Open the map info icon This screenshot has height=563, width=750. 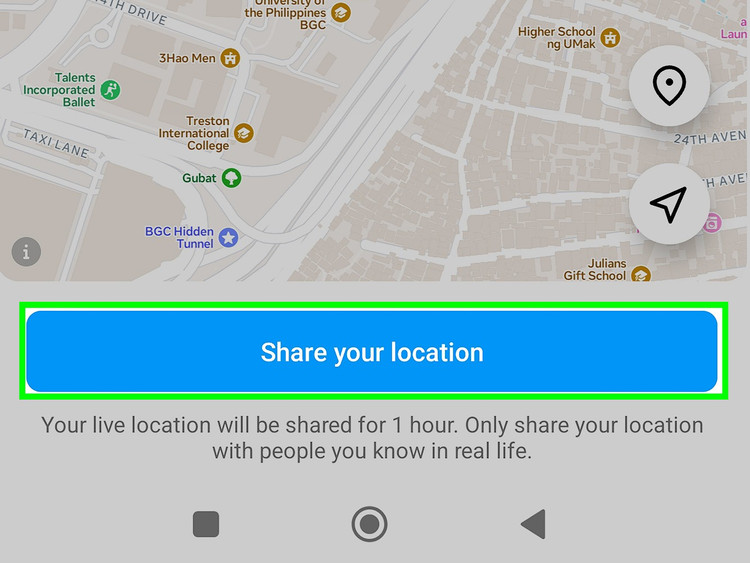click(x=26, y=252)
